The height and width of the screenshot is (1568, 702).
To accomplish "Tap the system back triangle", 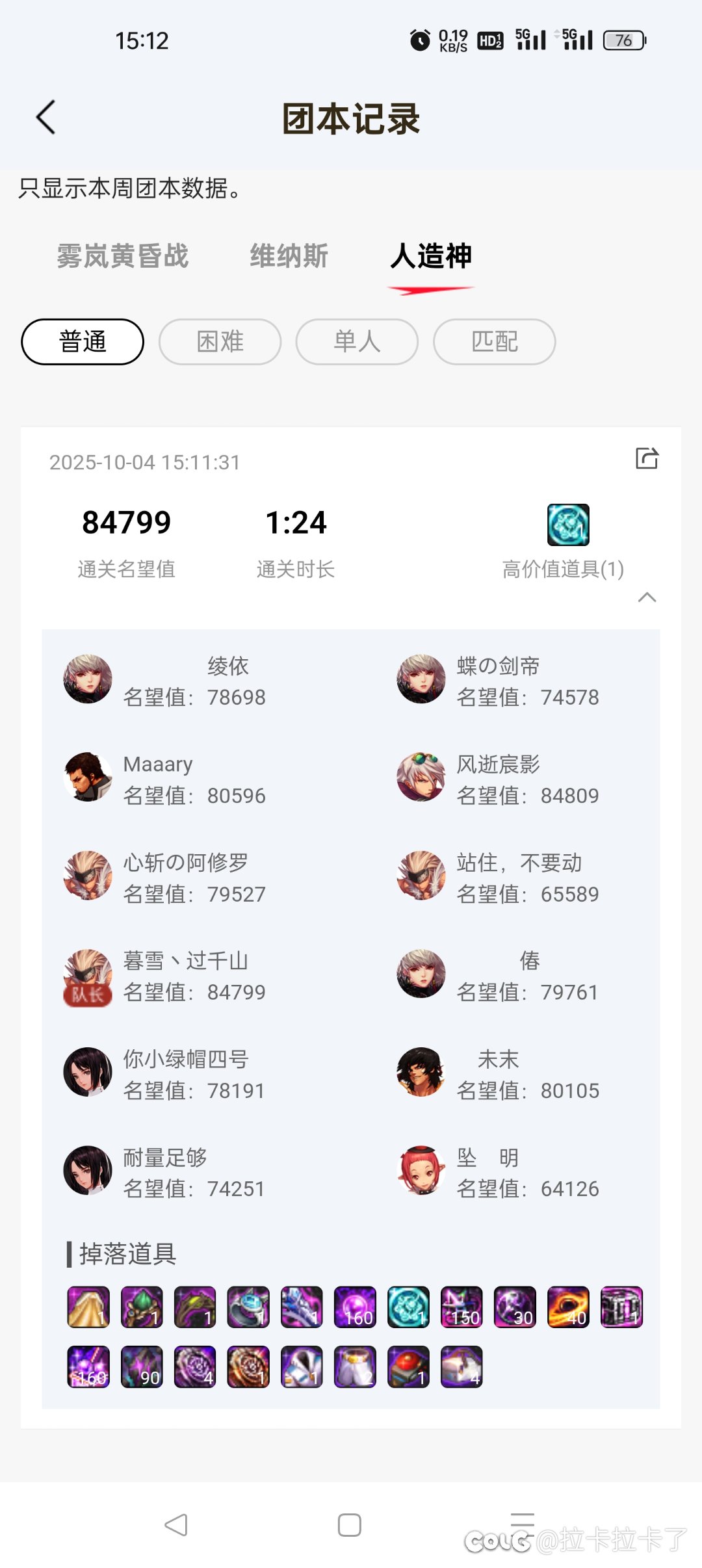I will [x=176, y=1525].
